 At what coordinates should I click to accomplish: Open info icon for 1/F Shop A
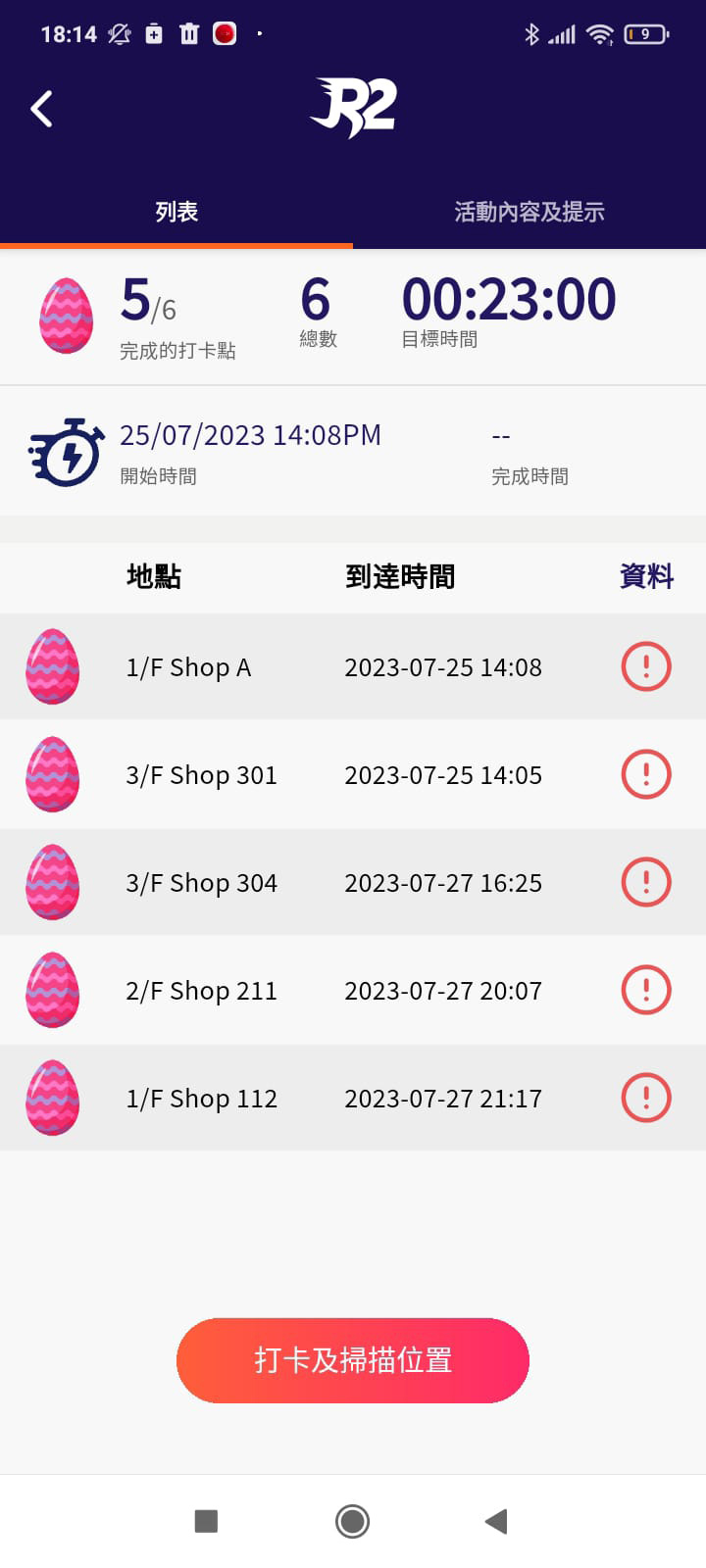click(646, 666)
